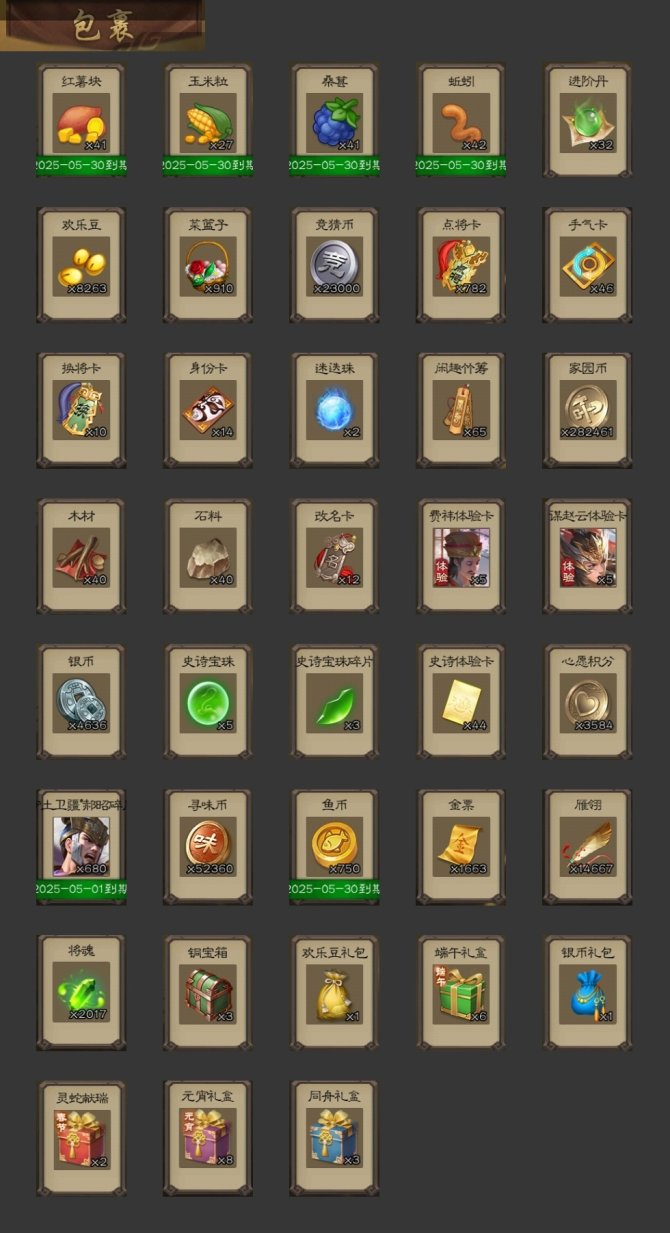Open the 同舟礼盒 gift box
This screenshot has height=1233, width=670.
(335, 1137)
